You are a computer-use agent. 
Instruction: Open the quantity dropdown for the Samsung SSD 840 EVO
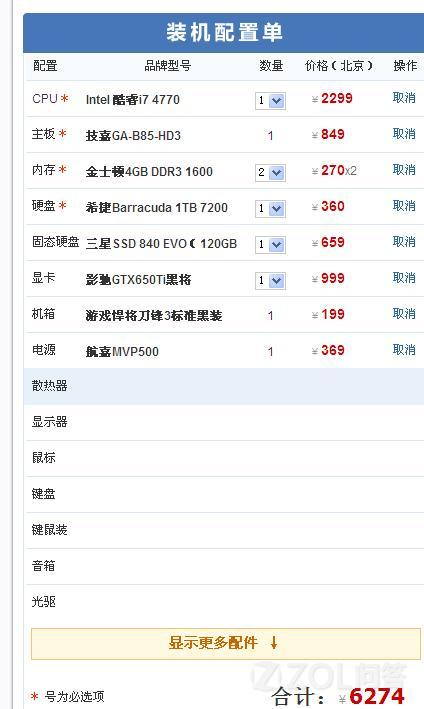coord(270,245)
